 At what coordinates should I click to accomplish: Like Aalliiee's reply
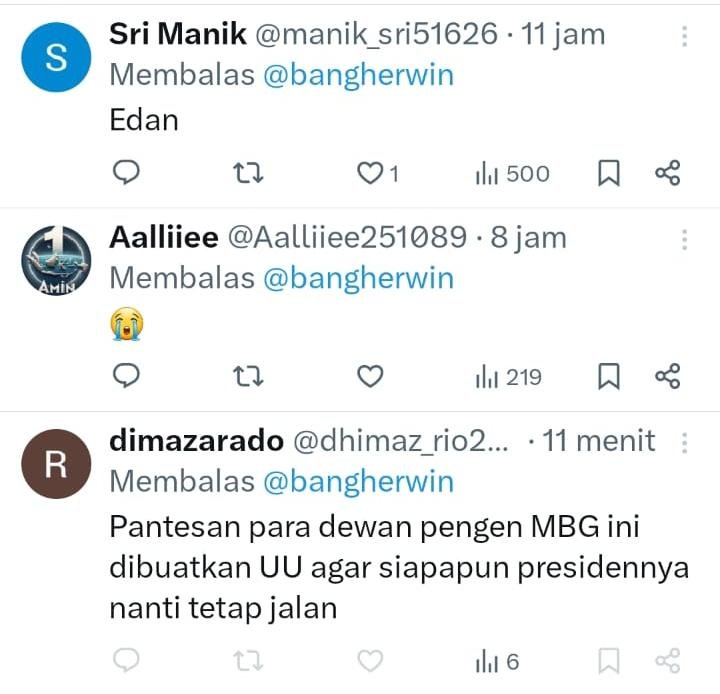click(x=371, y=377)
